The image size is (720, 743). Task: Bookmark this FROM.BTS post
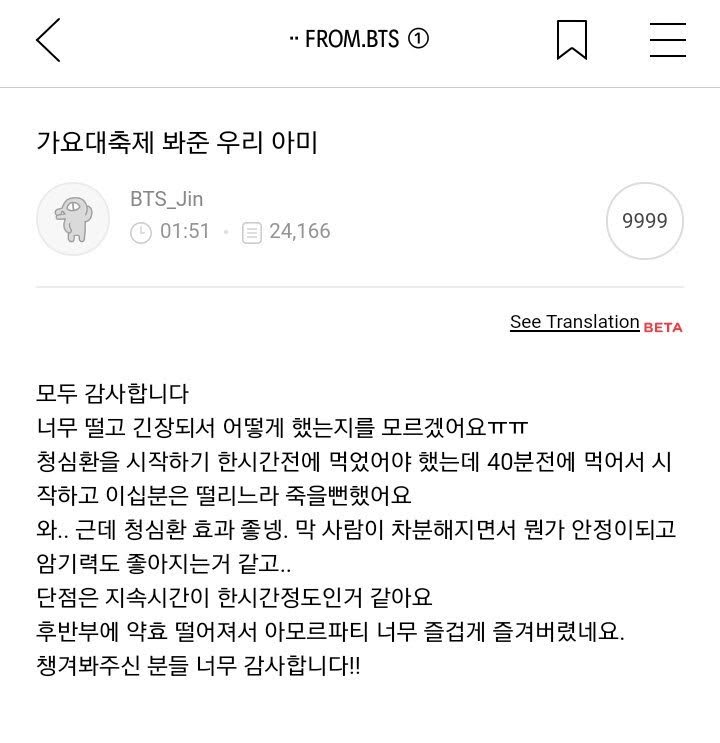571,40
